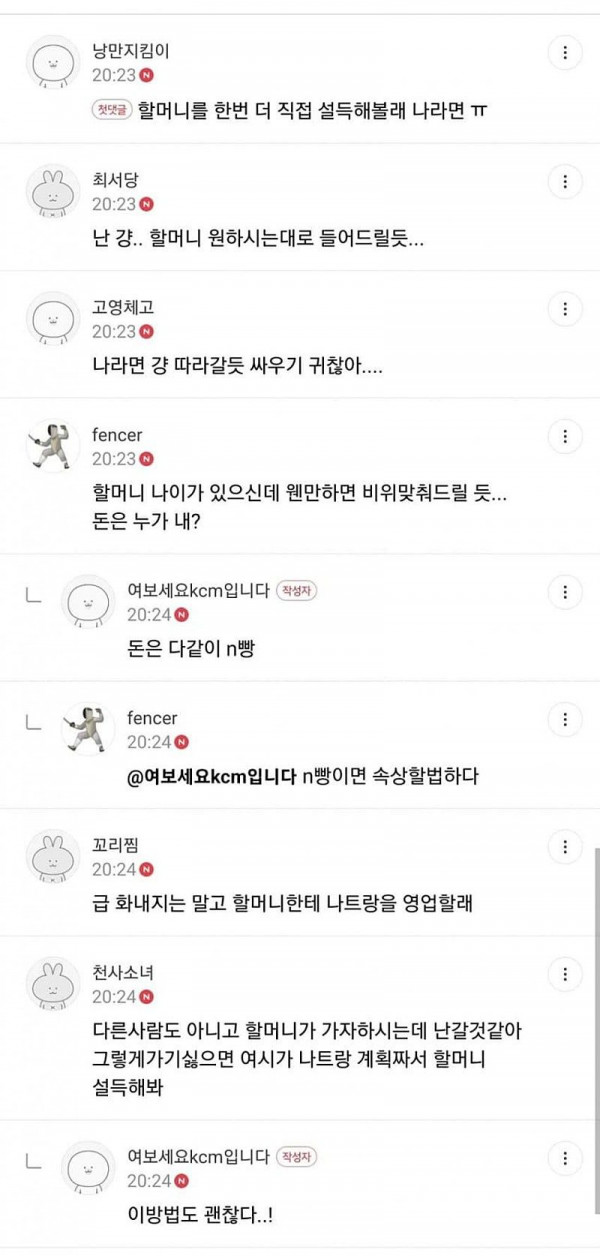Open 고영체고's profile avatar
This screenshot has height=1256, width=600.
[x=51, y=318]
